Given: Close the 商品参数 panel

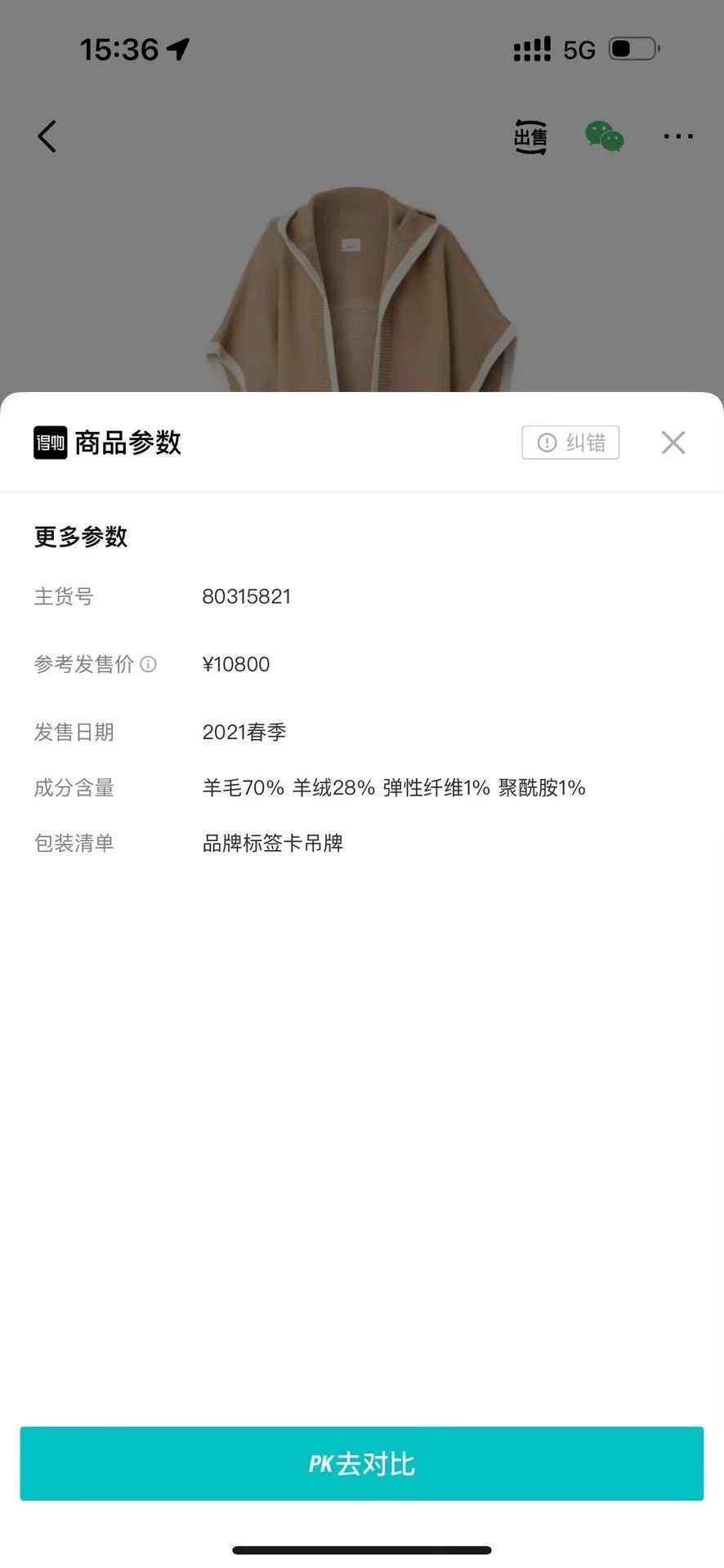Looking at the screenshot, I should tap(673, 443).
